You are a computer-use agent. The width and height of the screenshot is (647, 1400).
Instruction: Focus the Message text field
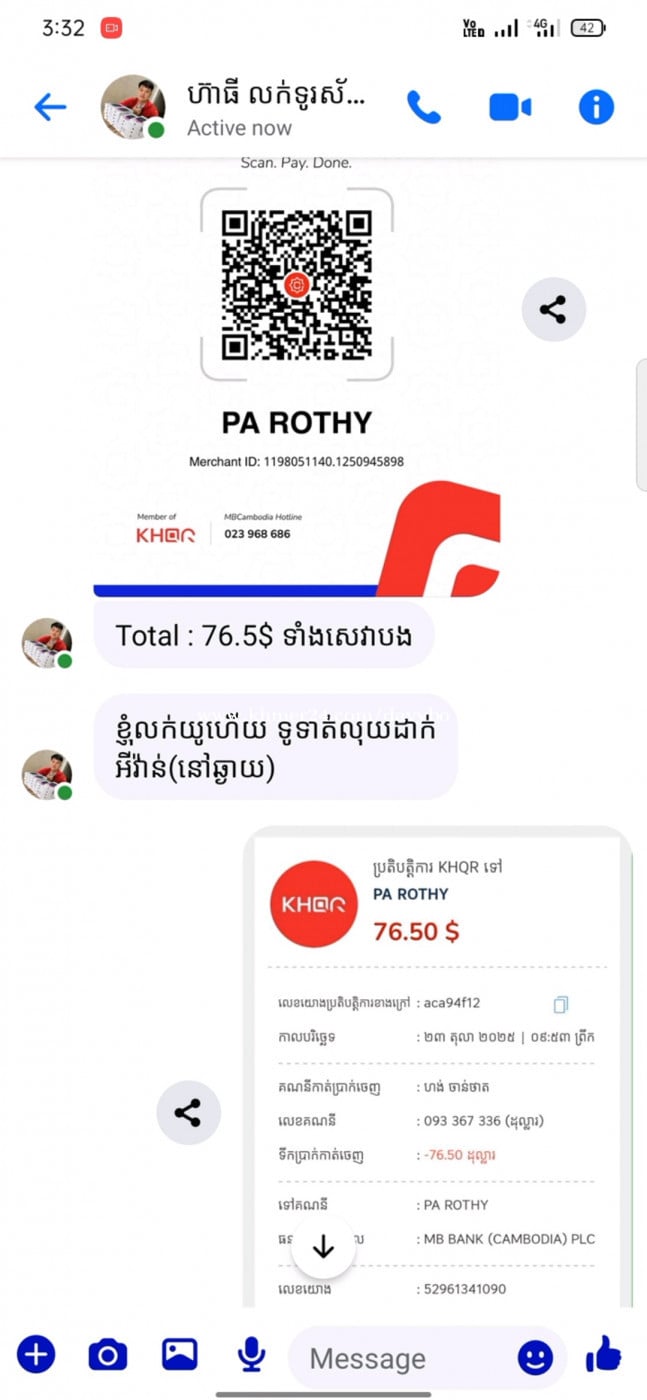tap(400, 1359)
